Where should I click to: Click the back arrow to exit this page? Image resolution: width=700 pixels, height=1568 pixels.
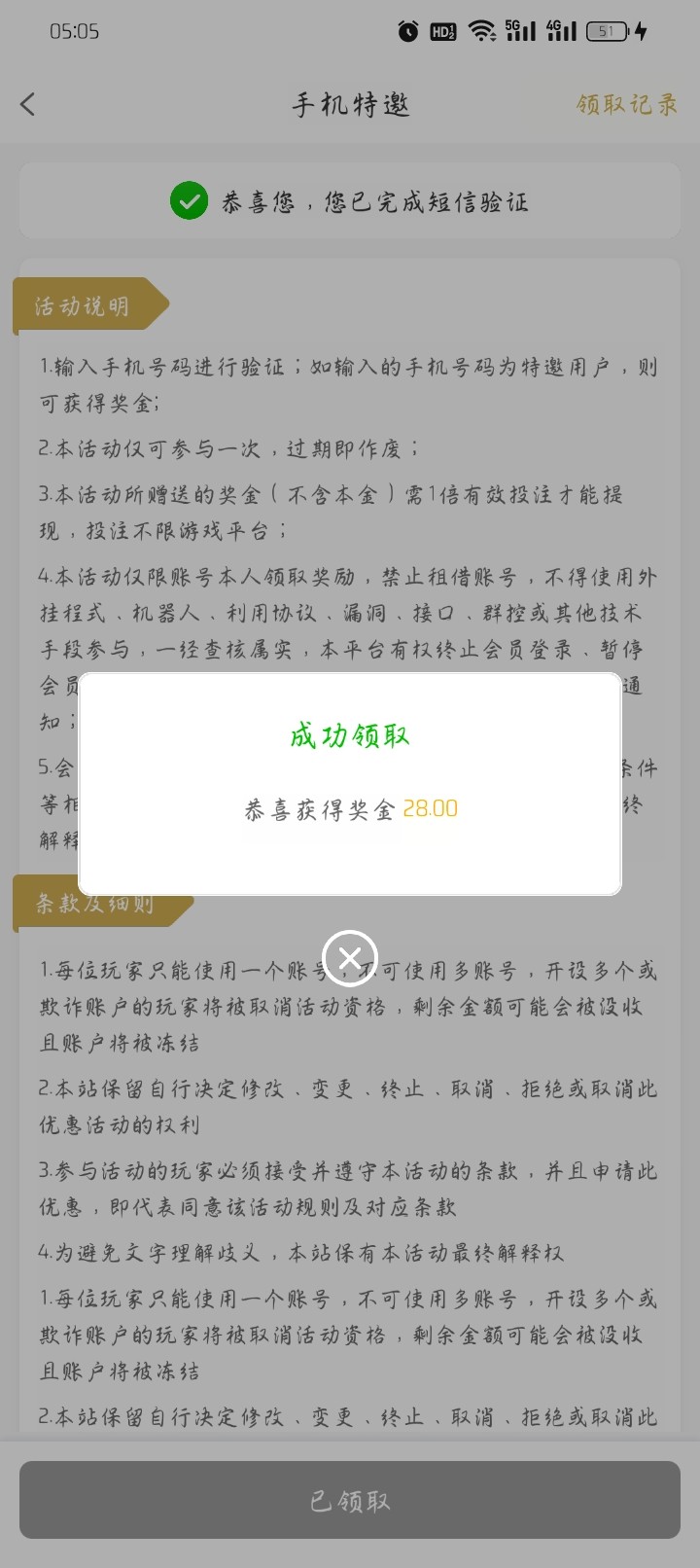(x=29, y=104)
